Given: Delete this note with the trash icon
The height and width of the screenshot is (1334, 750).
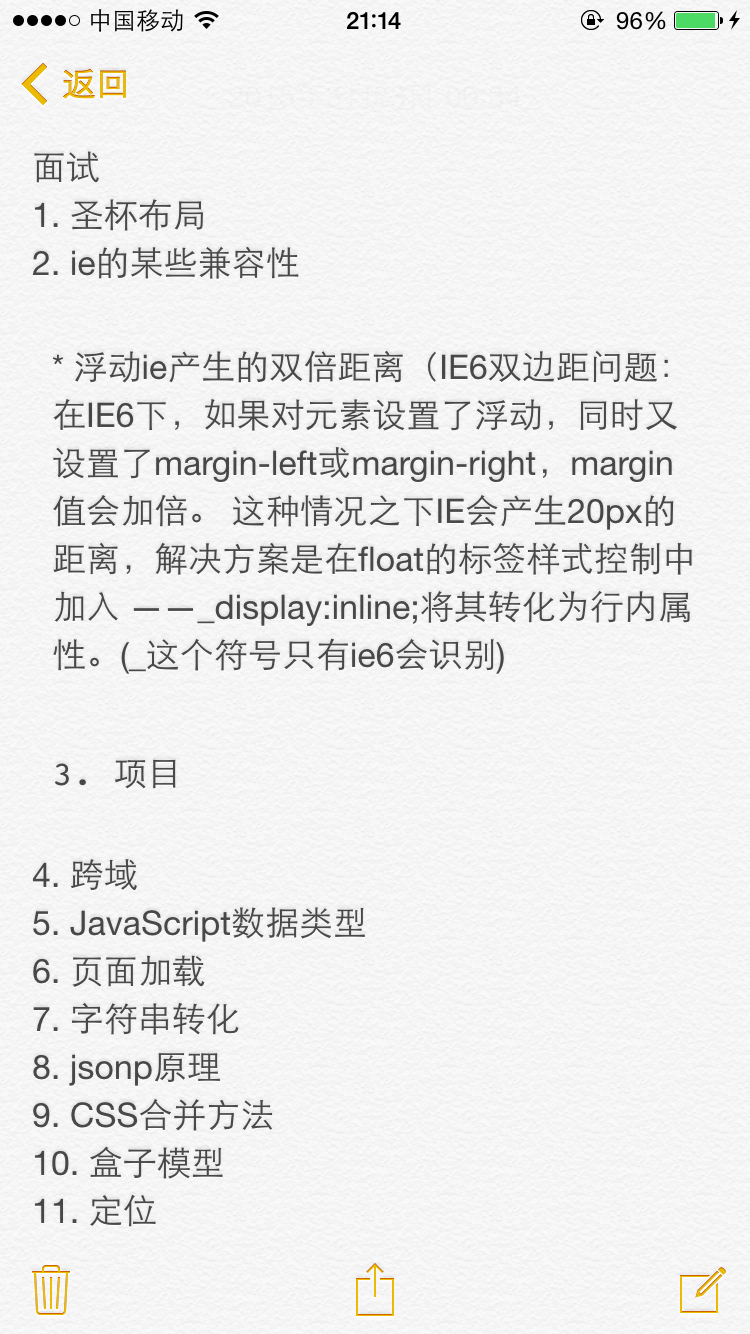Looking at the screenshot, I should tap(50, 1289).
